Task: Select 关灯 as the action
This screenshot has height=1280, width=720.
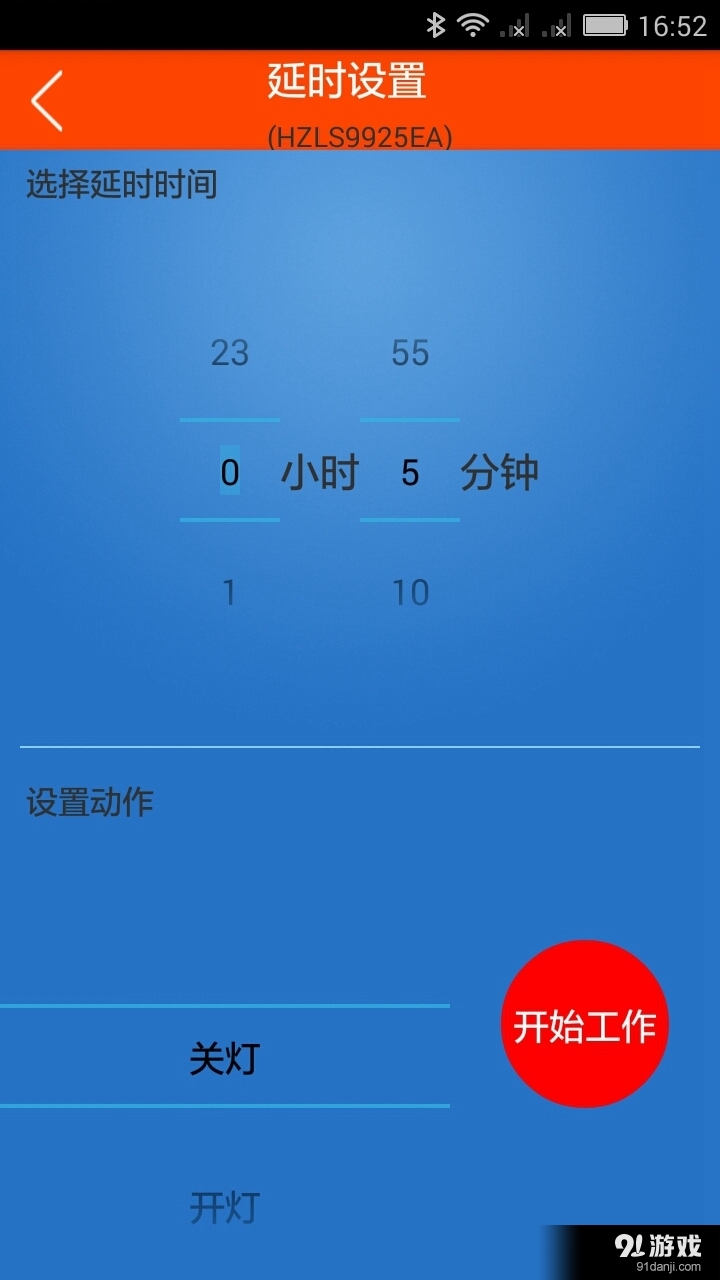Action: (x=224, y=1057)
